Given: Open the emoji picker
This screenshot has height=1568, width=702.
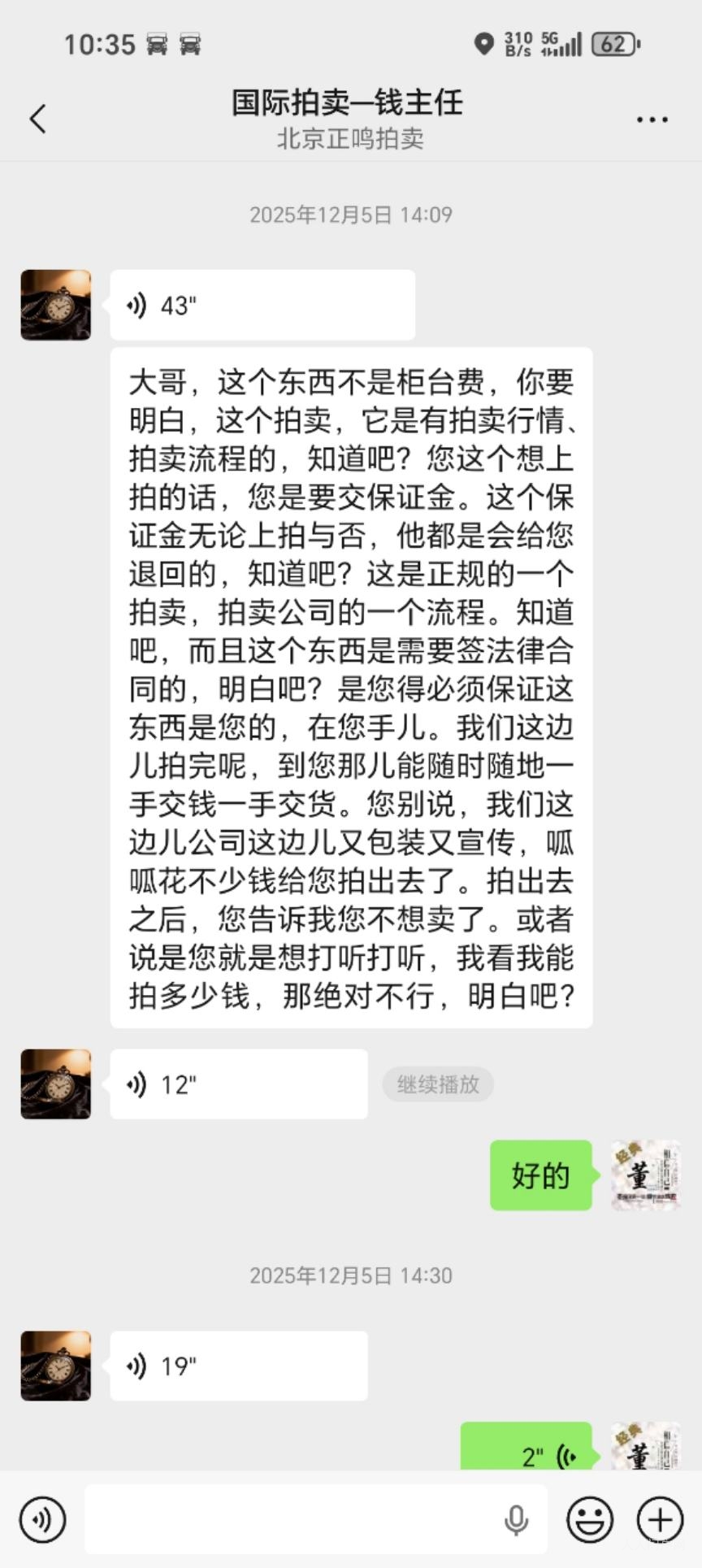Looking at the screenshot, I should coord(589,1519).
